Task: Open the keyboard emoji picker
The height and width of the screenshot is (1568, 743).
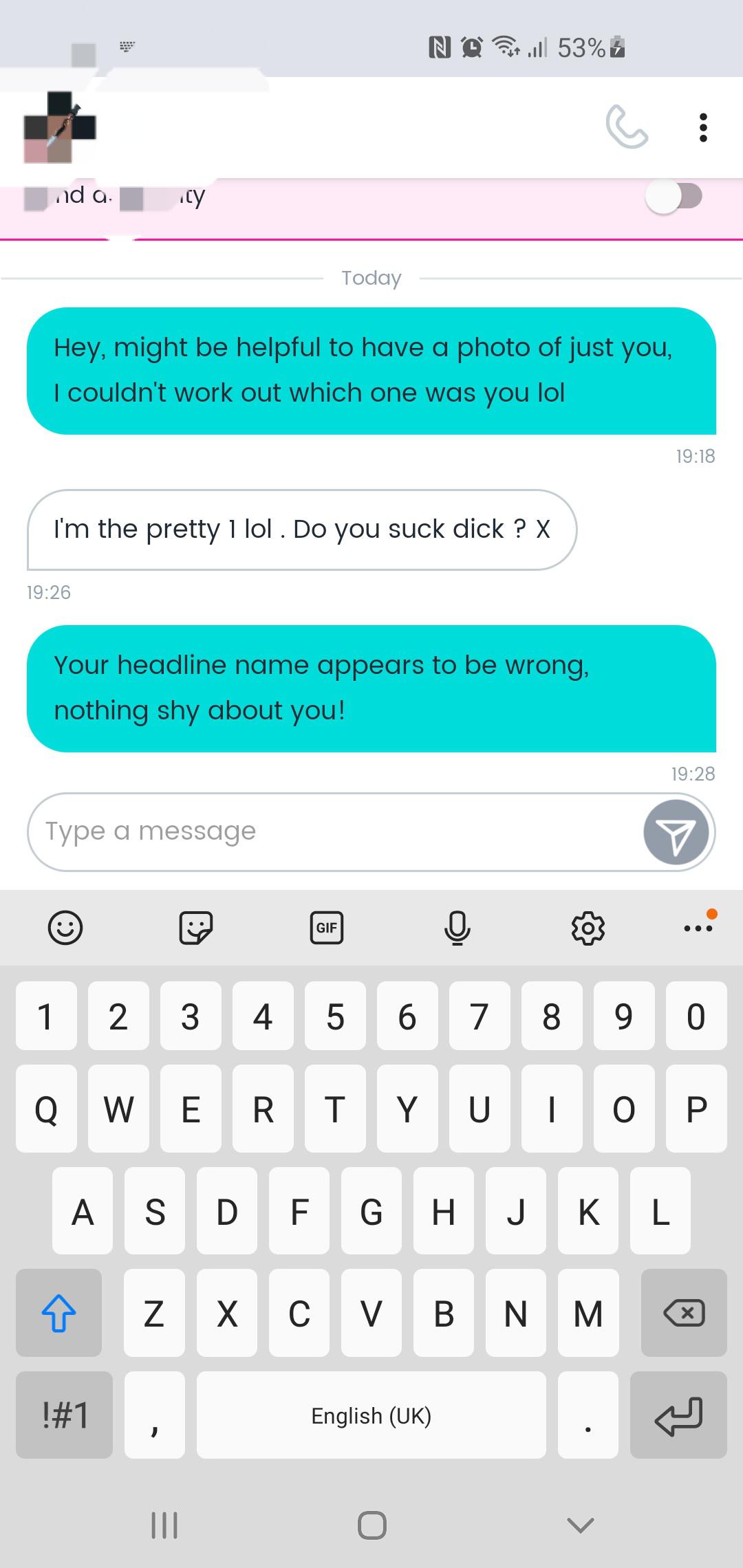Action: (x=65, y=928)
